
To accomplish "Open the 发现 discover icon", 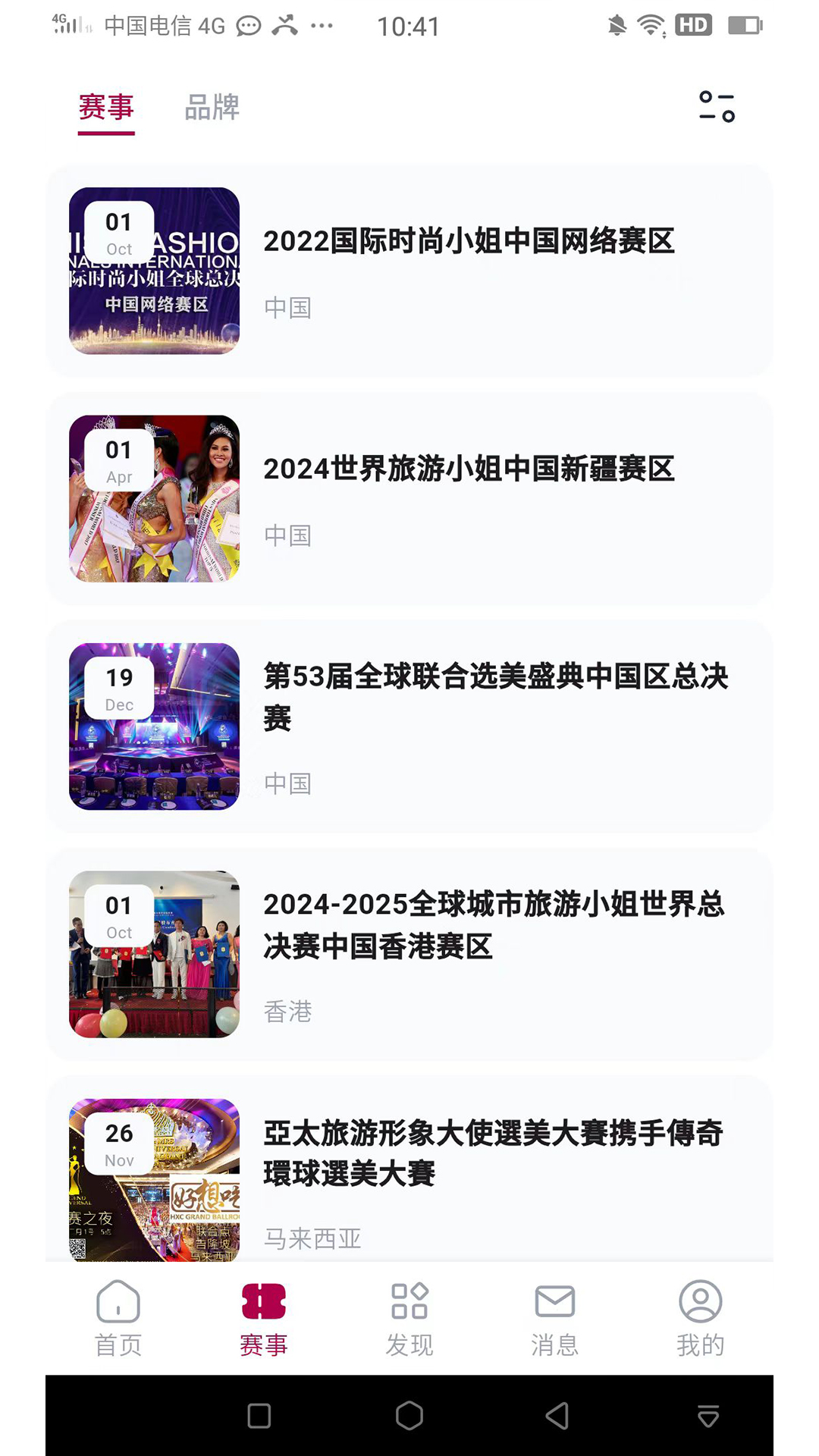I will click(x=409, y=1301).
